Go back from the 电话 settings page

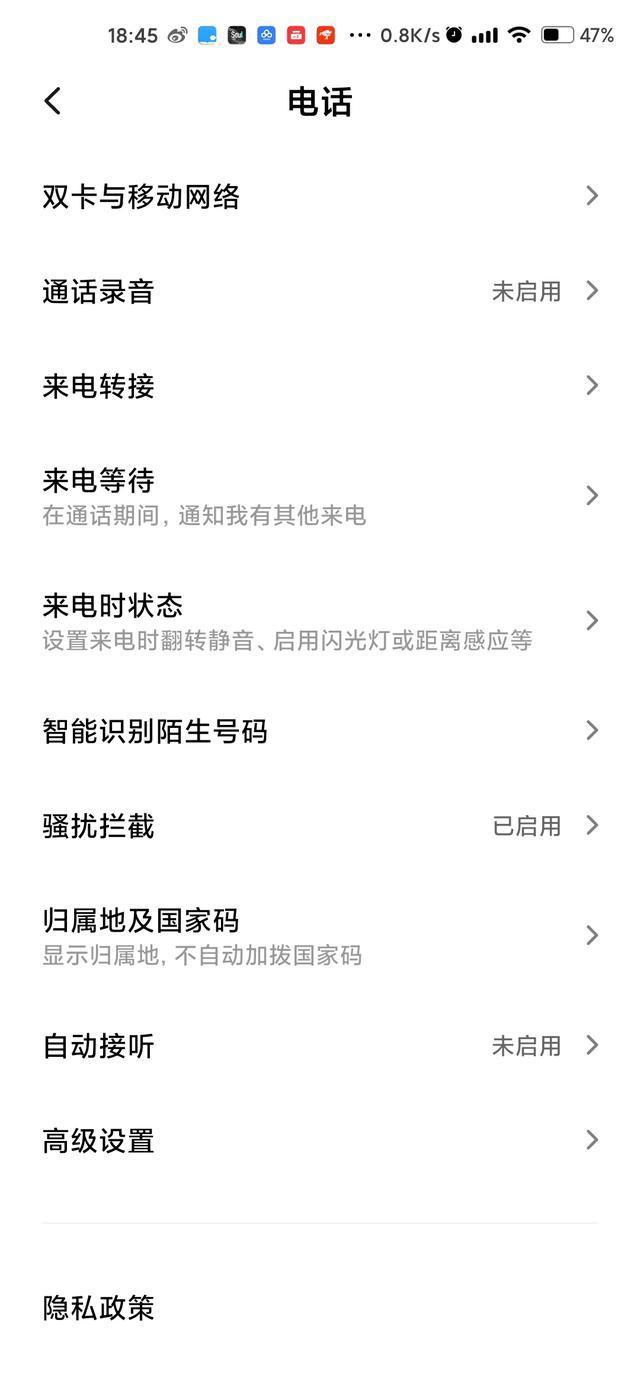(53, 101)
